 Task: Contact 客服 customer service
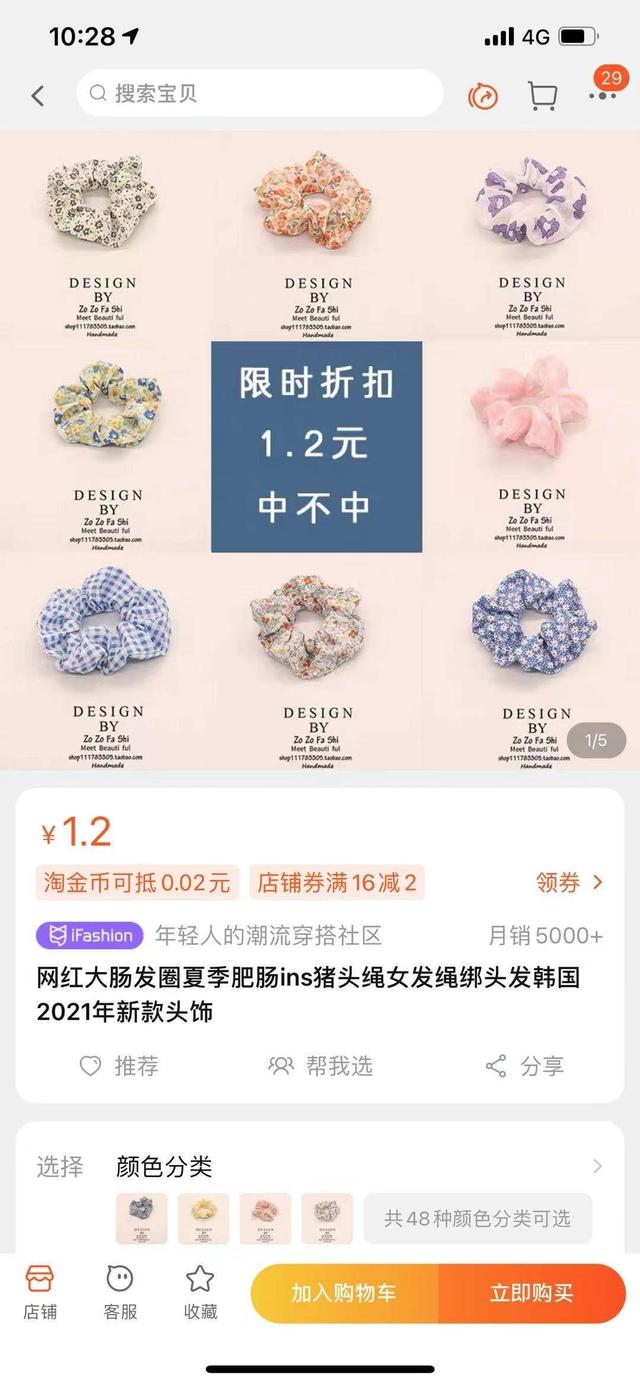(x=120, y=1292)
